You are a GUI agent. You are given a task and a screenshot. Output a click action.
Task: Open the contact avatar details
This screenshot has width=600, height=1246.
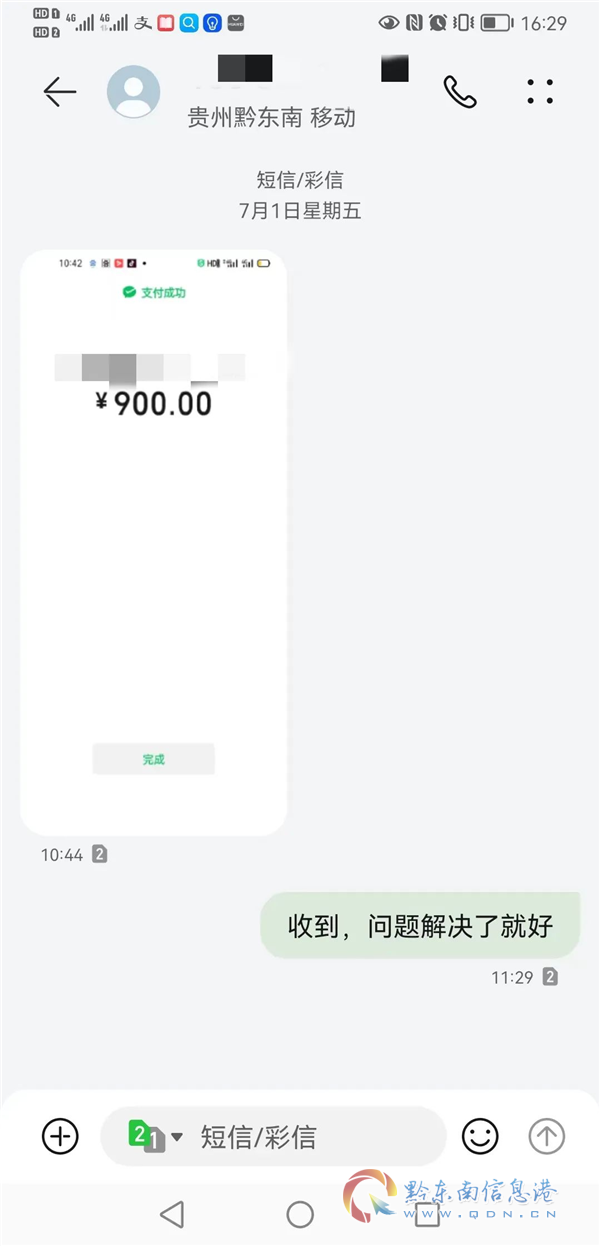(x=133, y=92)
